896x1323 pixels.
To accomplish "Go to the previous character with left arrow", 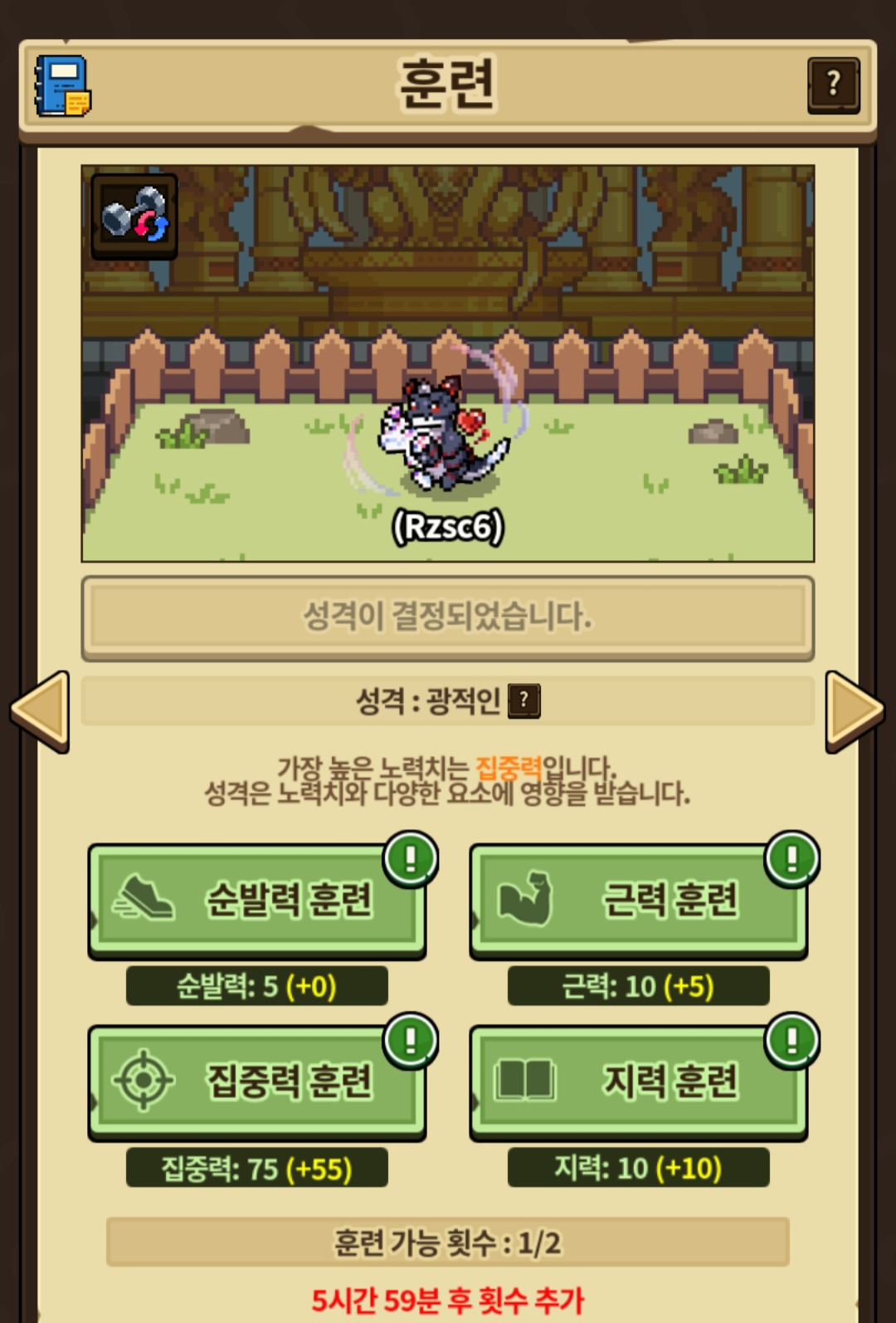I will point(39,712).
